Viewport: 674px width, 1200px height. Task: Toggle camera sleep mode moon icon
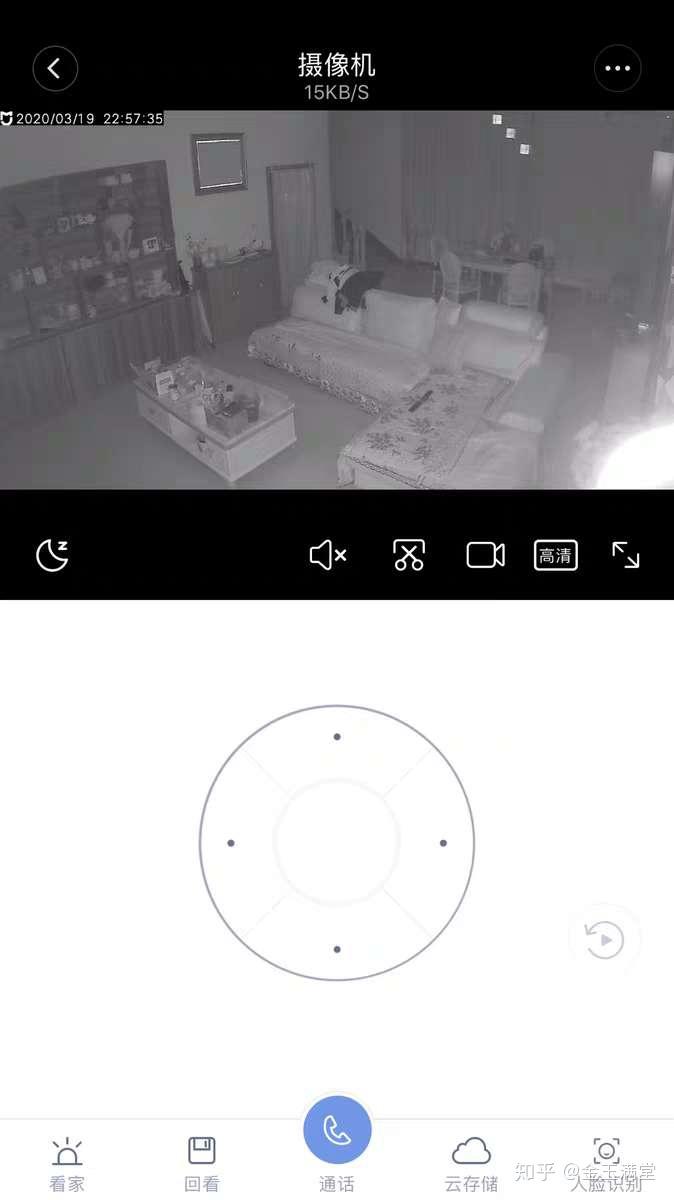[x=52, y=555]
